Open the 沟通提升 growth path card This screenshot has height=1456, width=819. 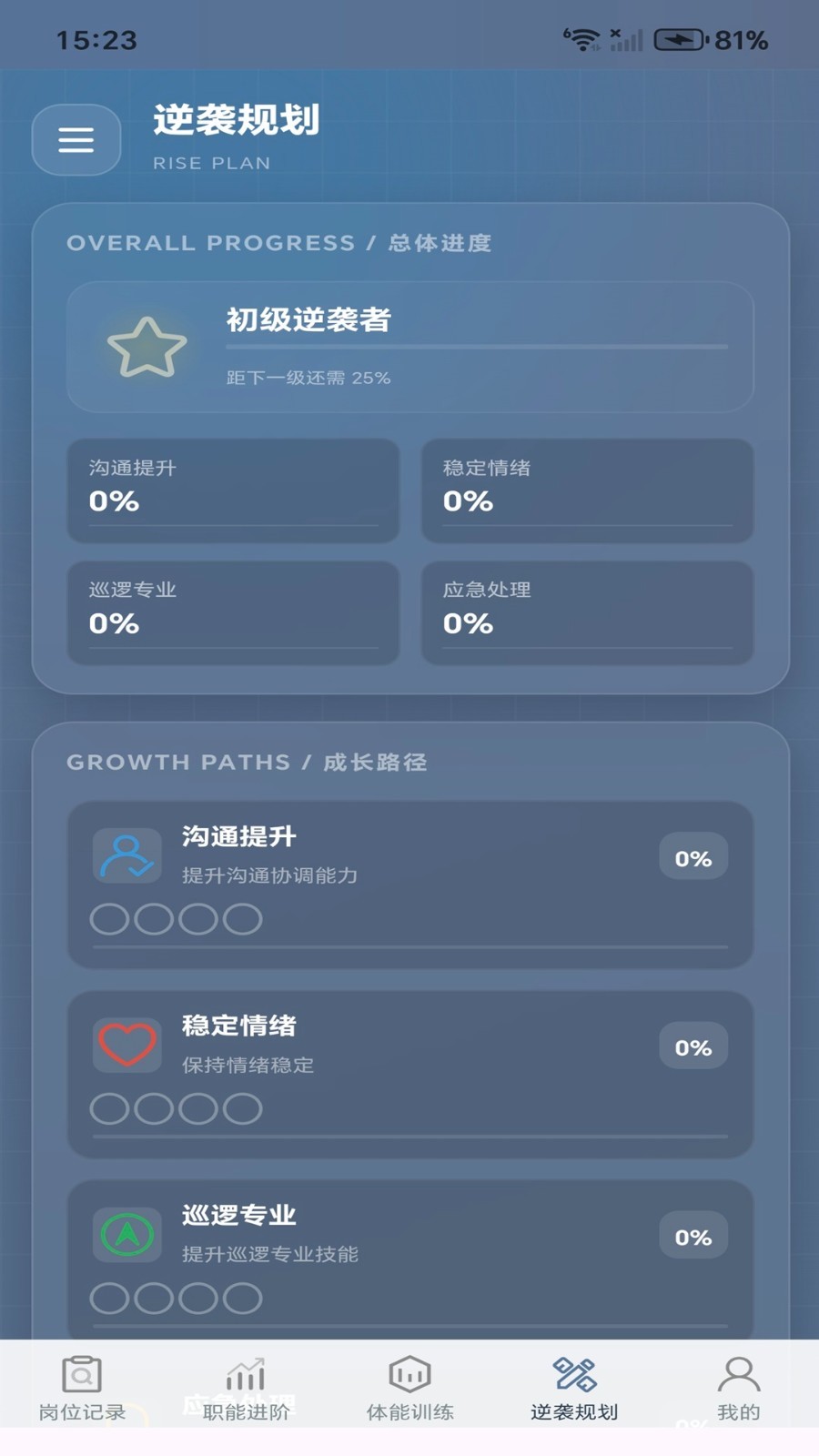tap(409, 884)
